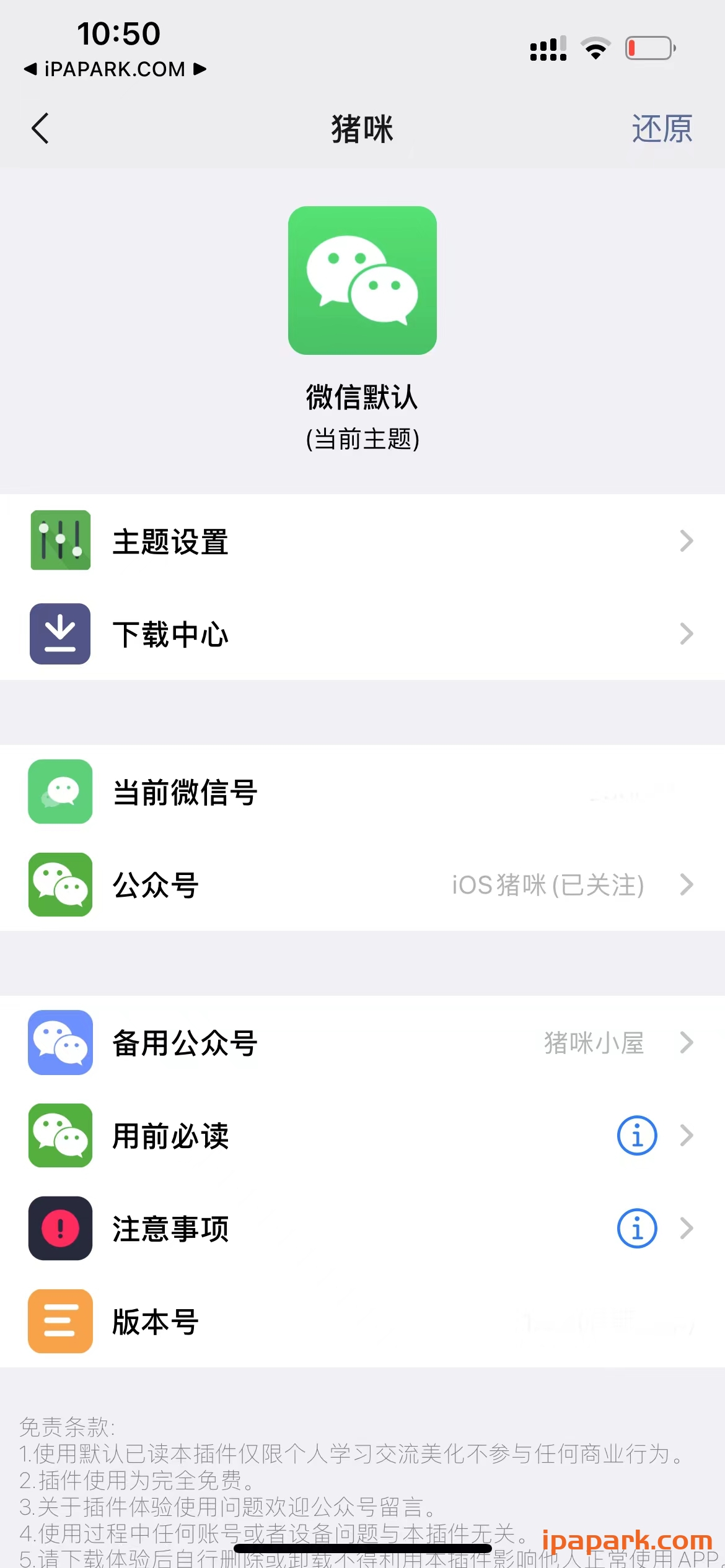Click the orange 版本号 list icon

click(x=59, y=1322)
